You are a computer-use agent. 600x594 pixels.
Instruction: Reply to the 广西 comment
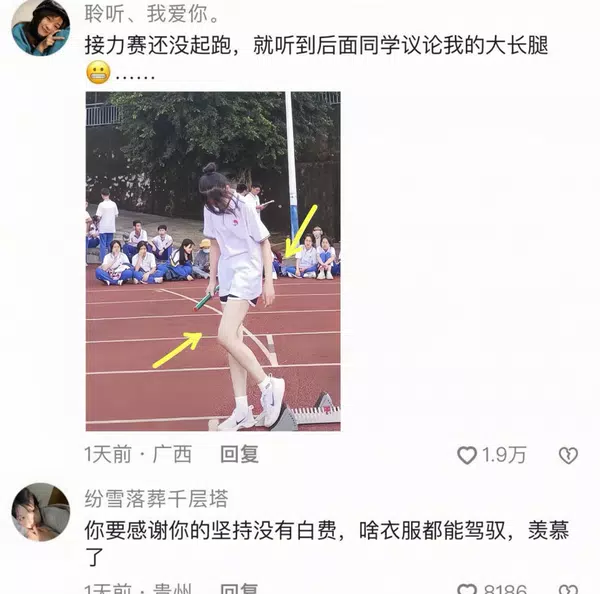(239, 454)
